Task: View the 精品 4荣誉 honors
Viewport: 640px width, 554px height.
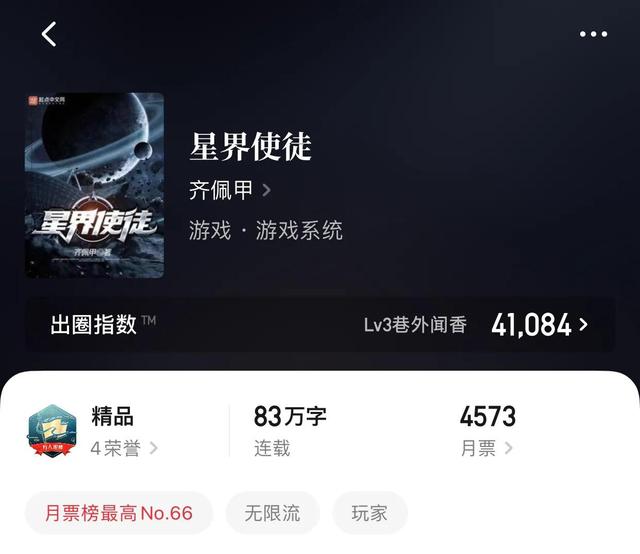Action: tap(112, 431)
